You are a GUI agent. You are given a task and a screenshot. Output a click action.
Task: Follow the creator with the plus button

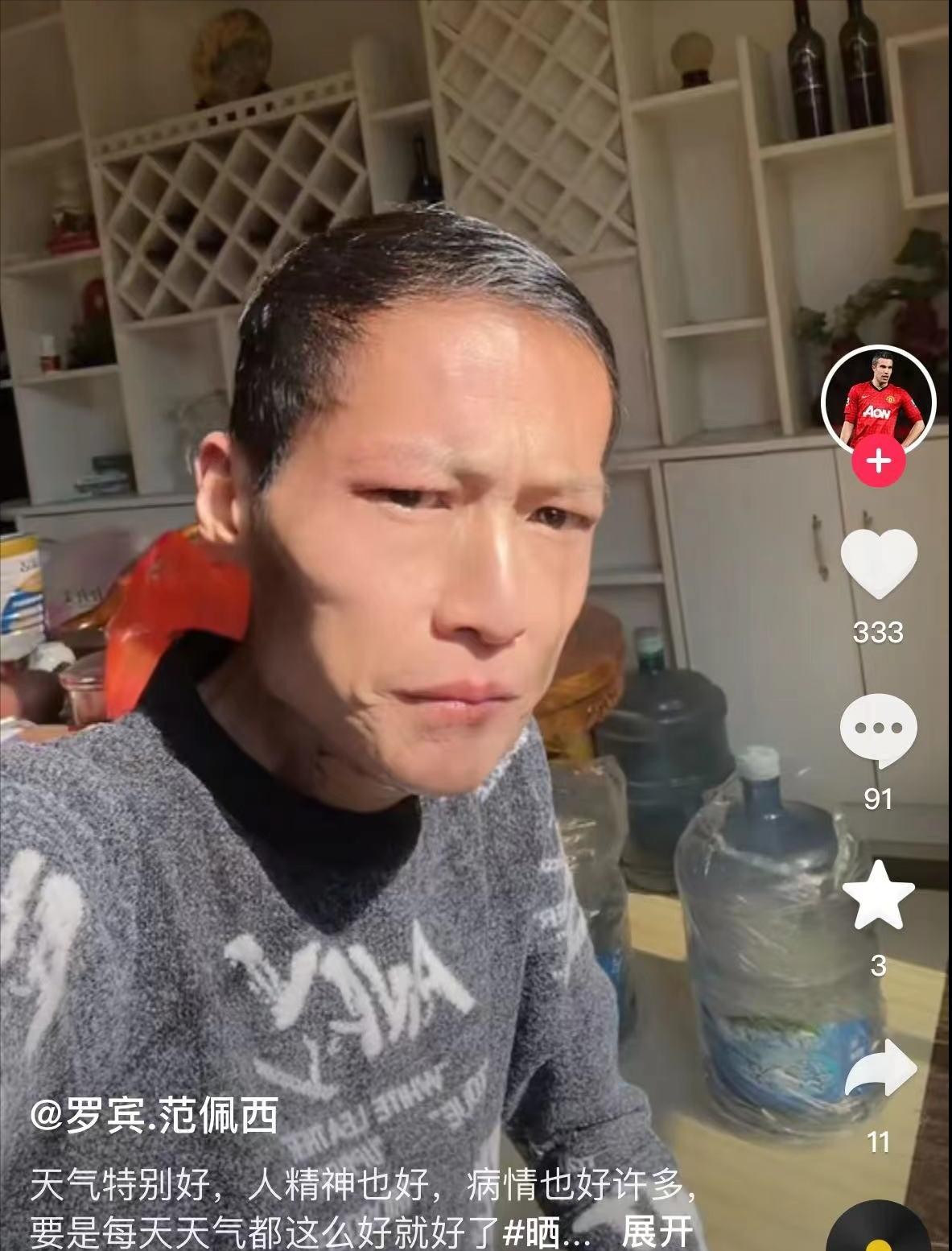[879, 460]
